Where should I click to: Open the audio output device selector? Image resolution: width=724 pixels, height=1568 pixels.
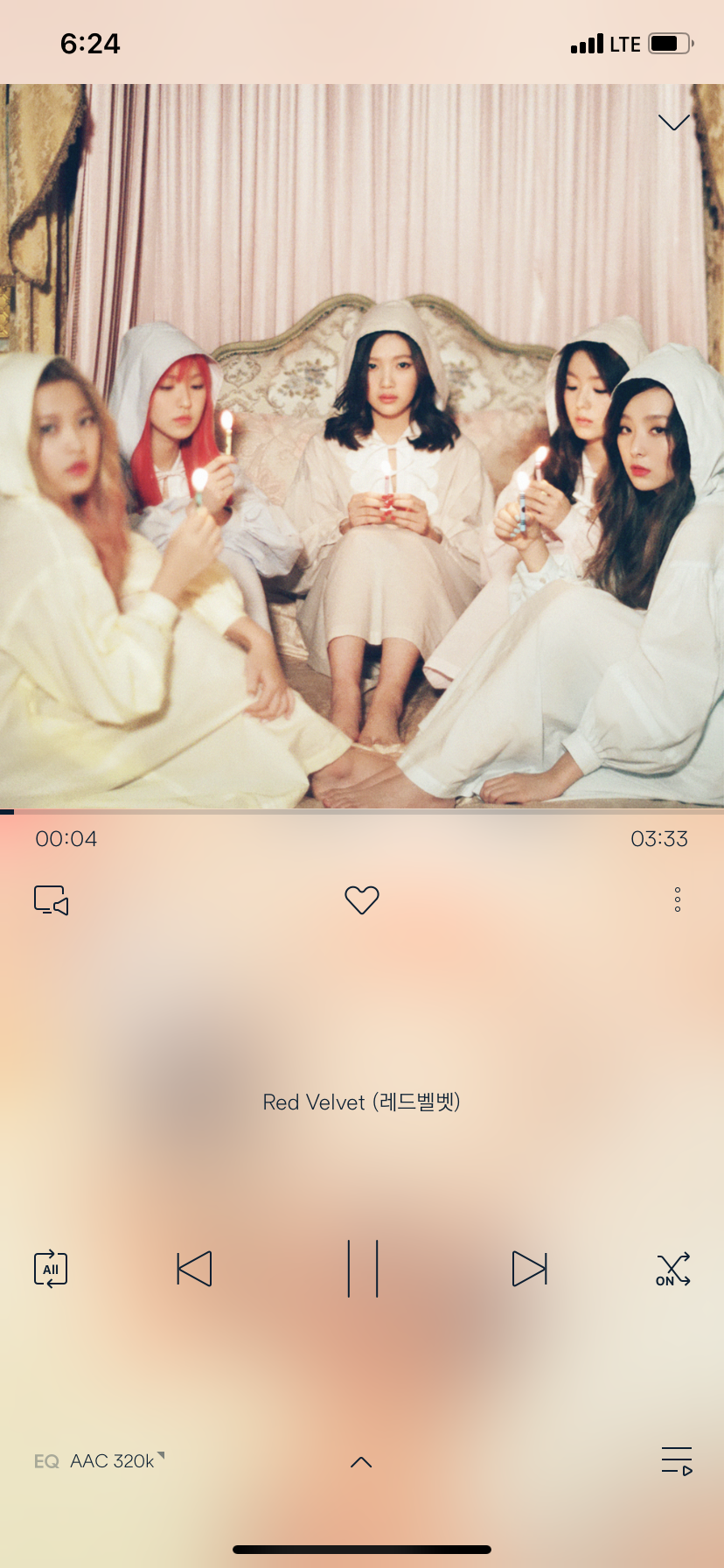pos(50,899)
